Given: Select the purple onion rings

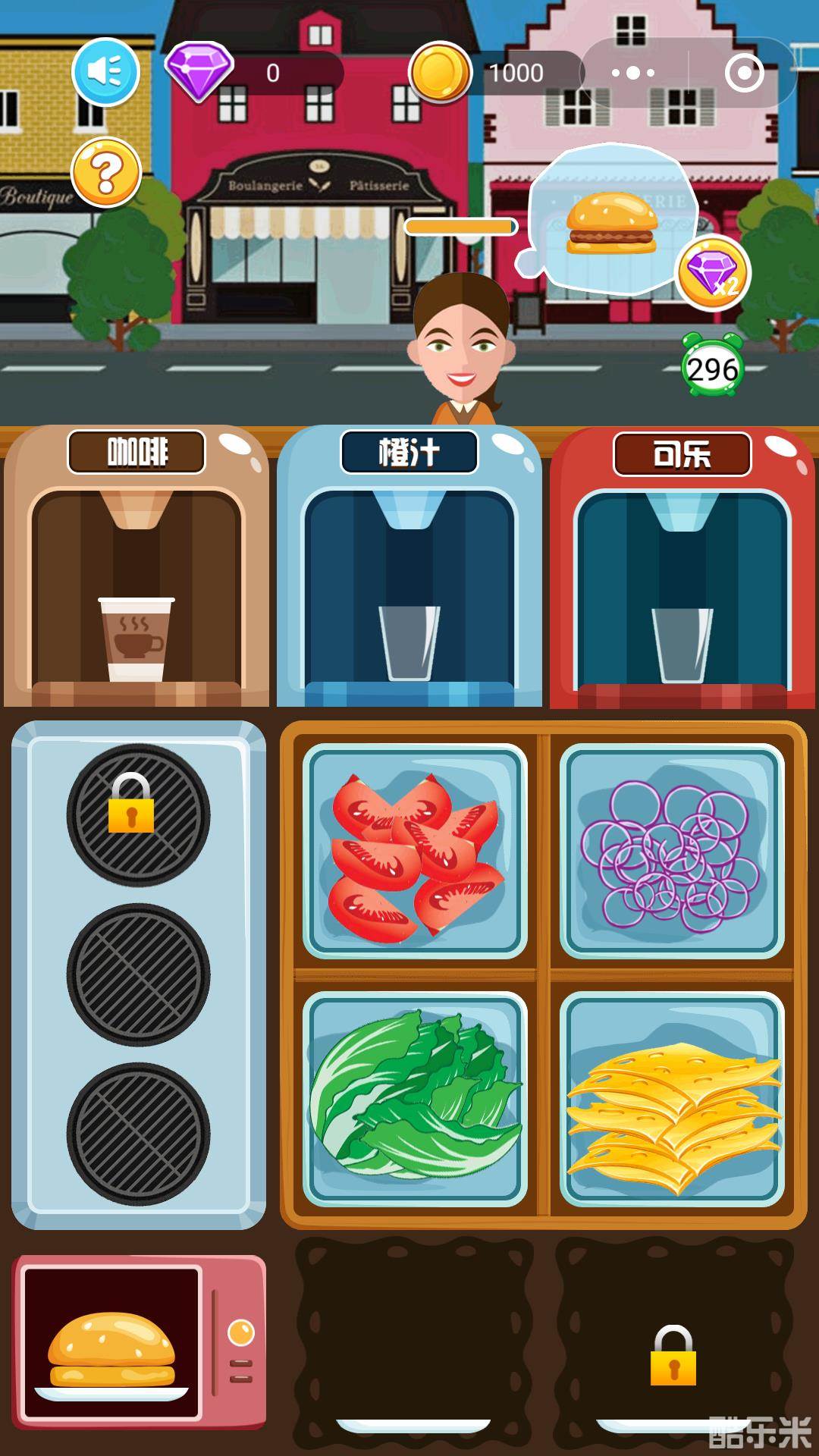Looking at the screenshot, I should 672,851.
